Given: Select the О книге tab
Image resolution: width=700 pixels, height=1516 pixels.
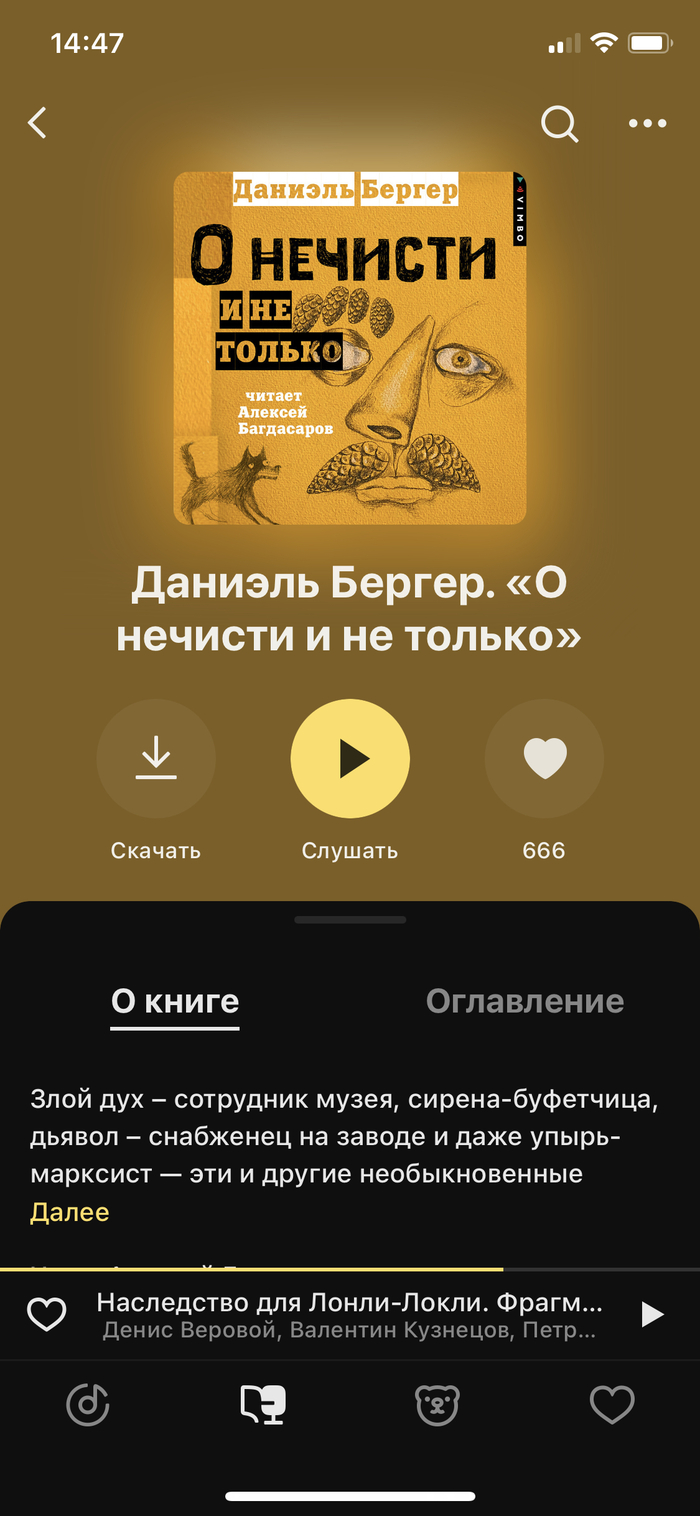Looking at the screenshot, I should (x=175, y=1001).
